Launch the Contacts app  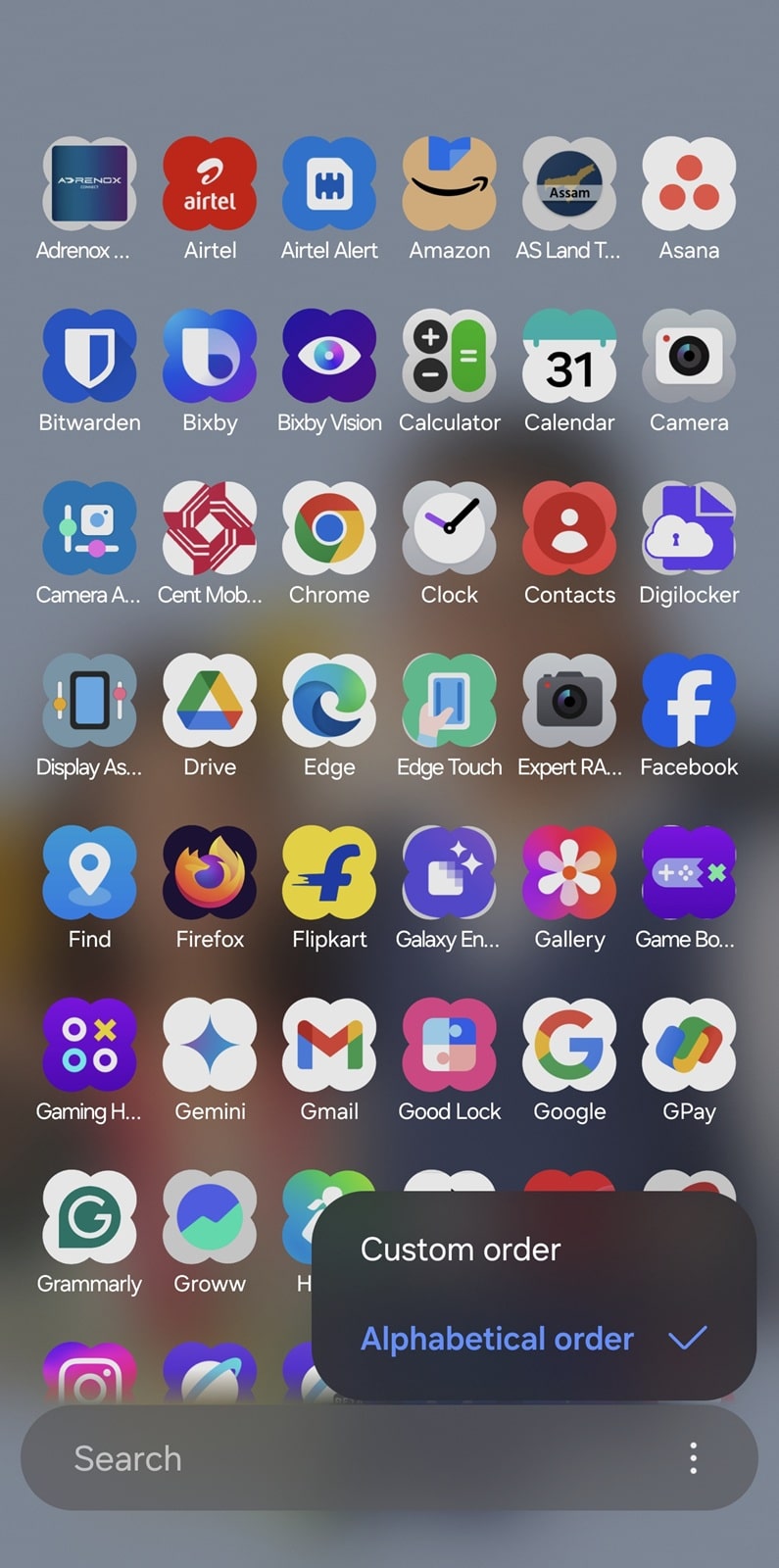[x=569, y=529]
